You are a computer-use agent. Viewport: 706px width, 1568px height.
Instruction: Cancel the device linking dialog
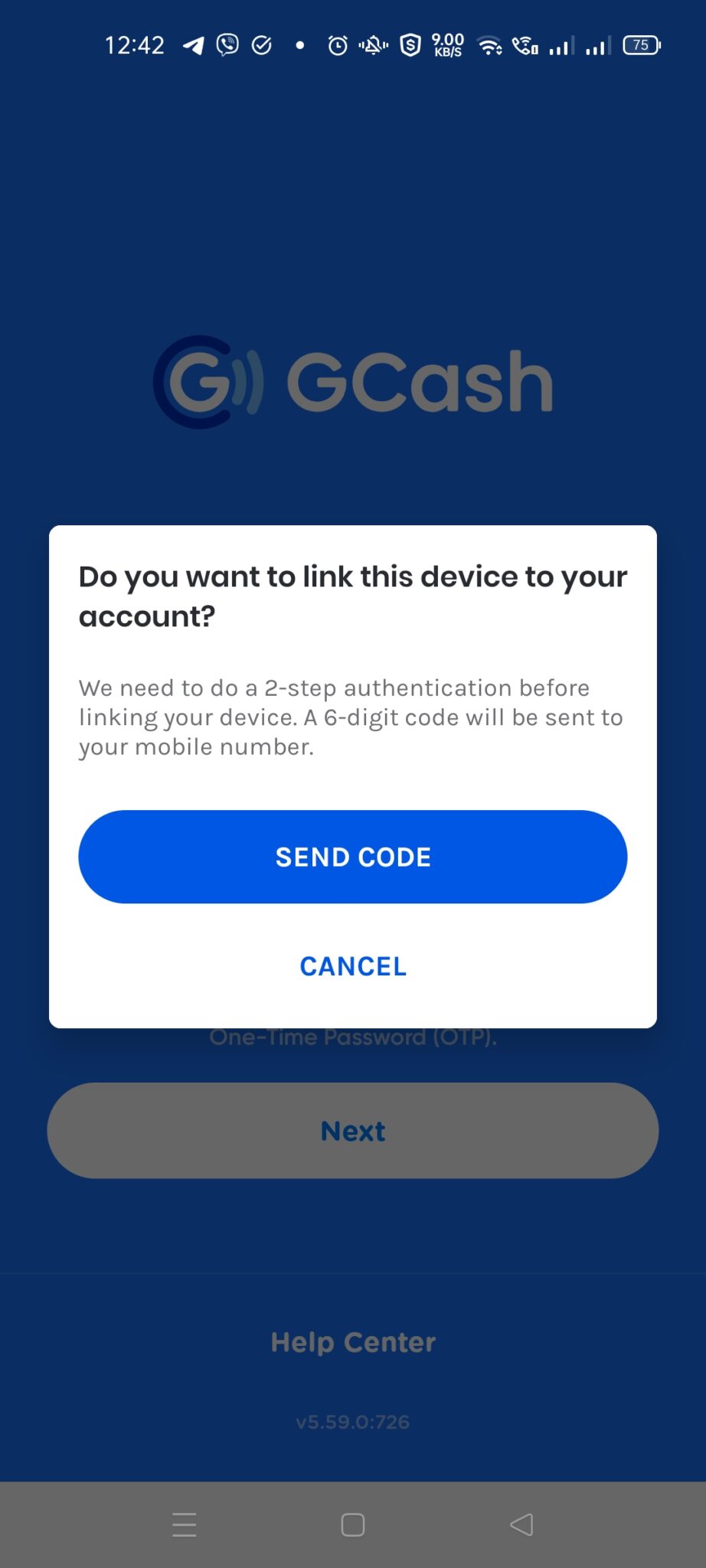(353, 966)
